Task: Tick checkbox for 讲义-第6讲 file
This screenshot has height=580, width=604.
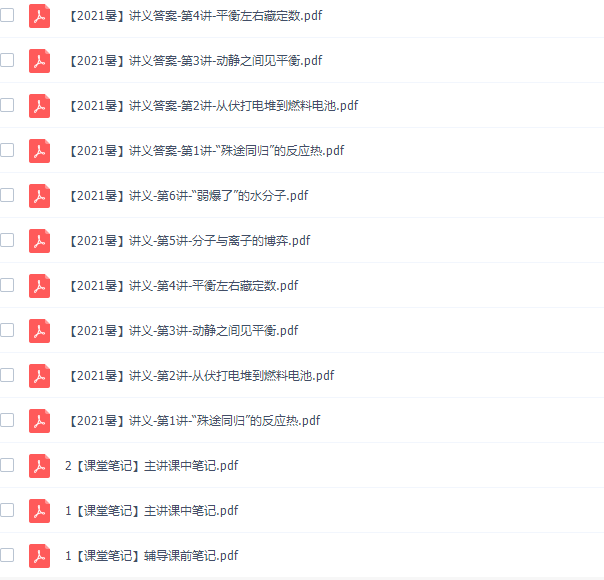Action: [x=7, y=195]
